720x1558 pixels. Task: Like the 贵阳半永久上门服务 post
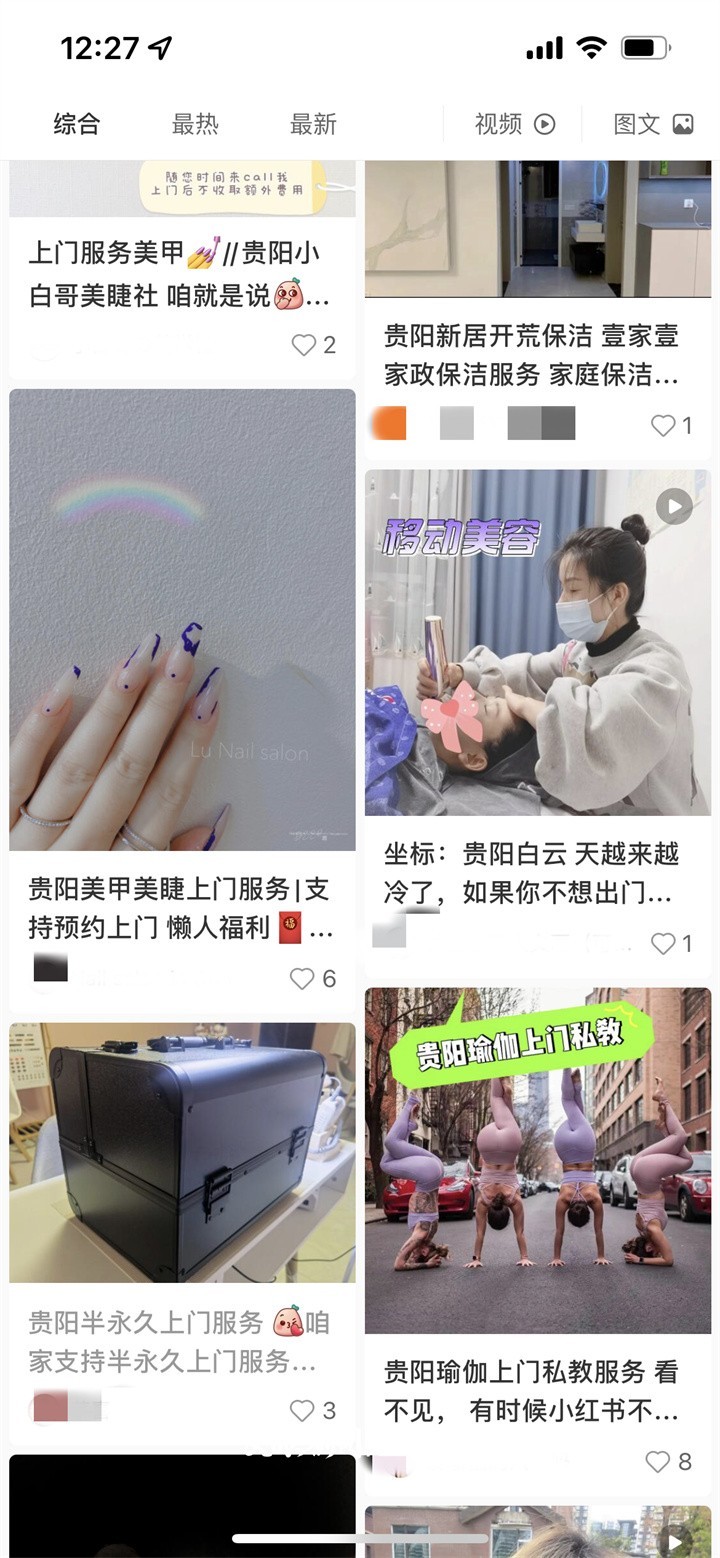click(302, 1410)
